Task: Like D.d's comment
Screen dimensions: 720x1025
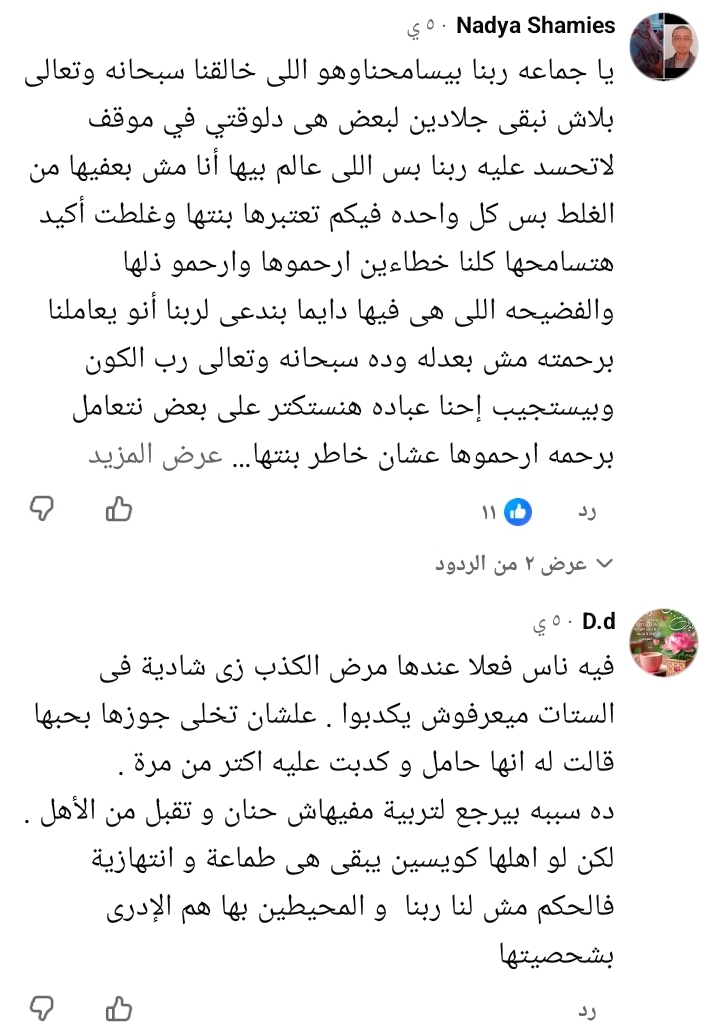Action: coord(118,1009)
